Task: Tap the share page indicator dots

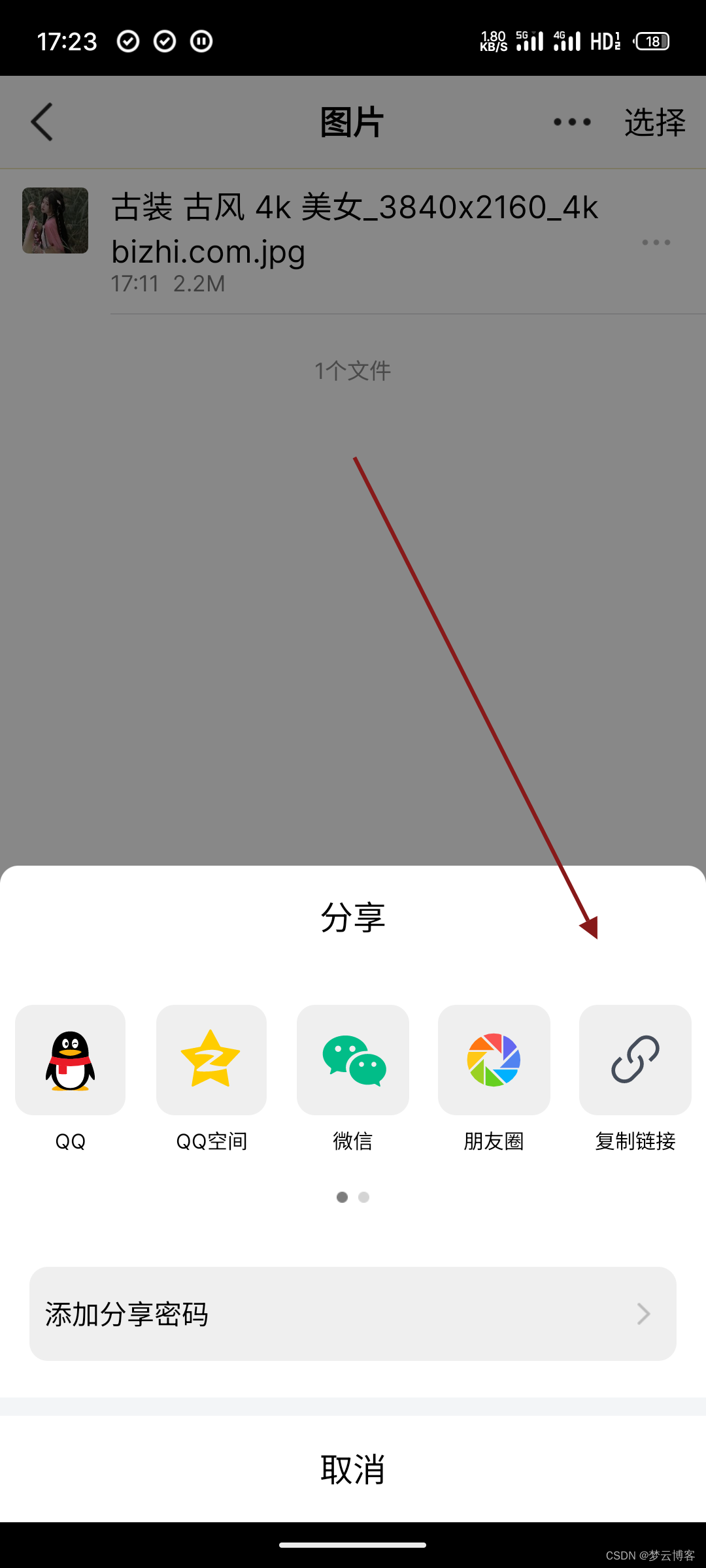Action: [353, 1197]
